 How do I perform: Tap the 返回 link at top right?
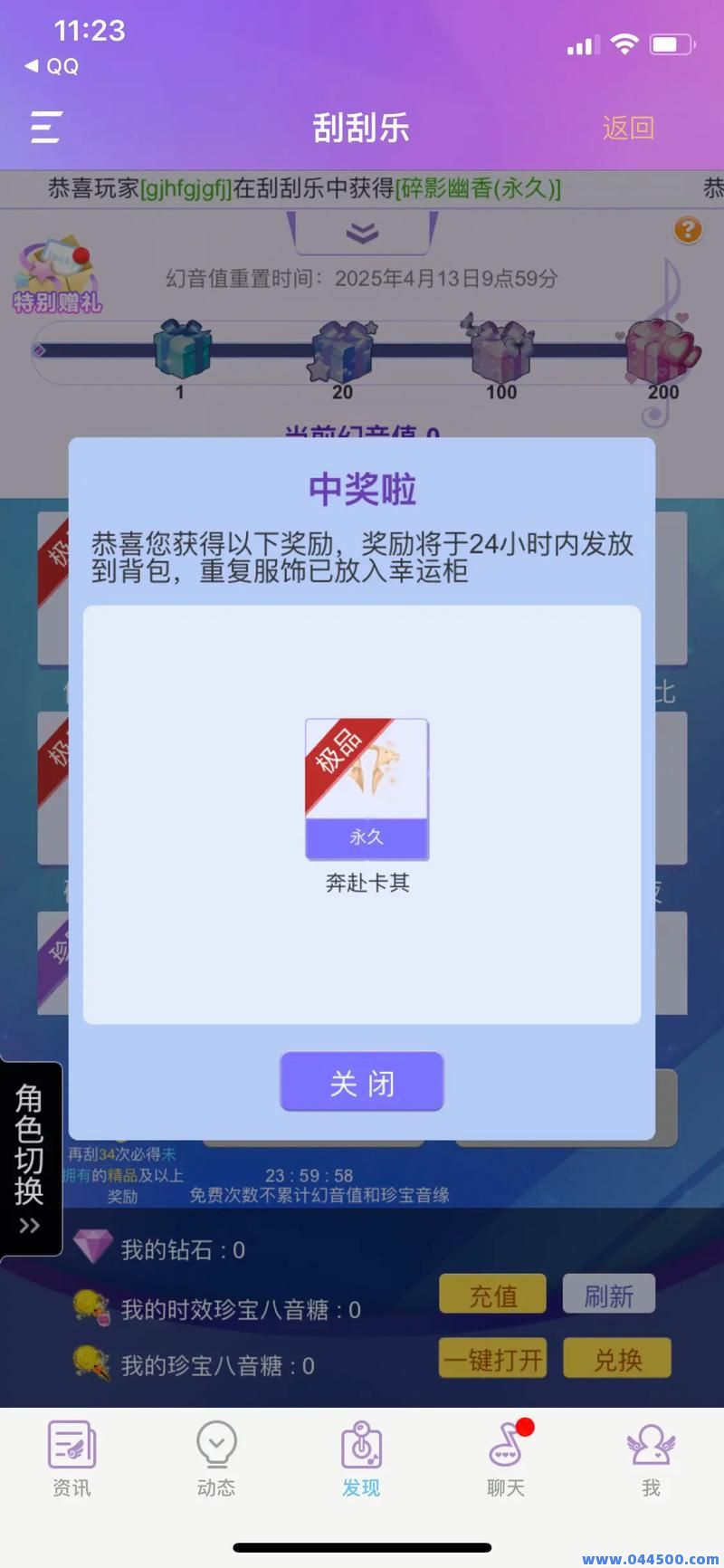point(627,129)
